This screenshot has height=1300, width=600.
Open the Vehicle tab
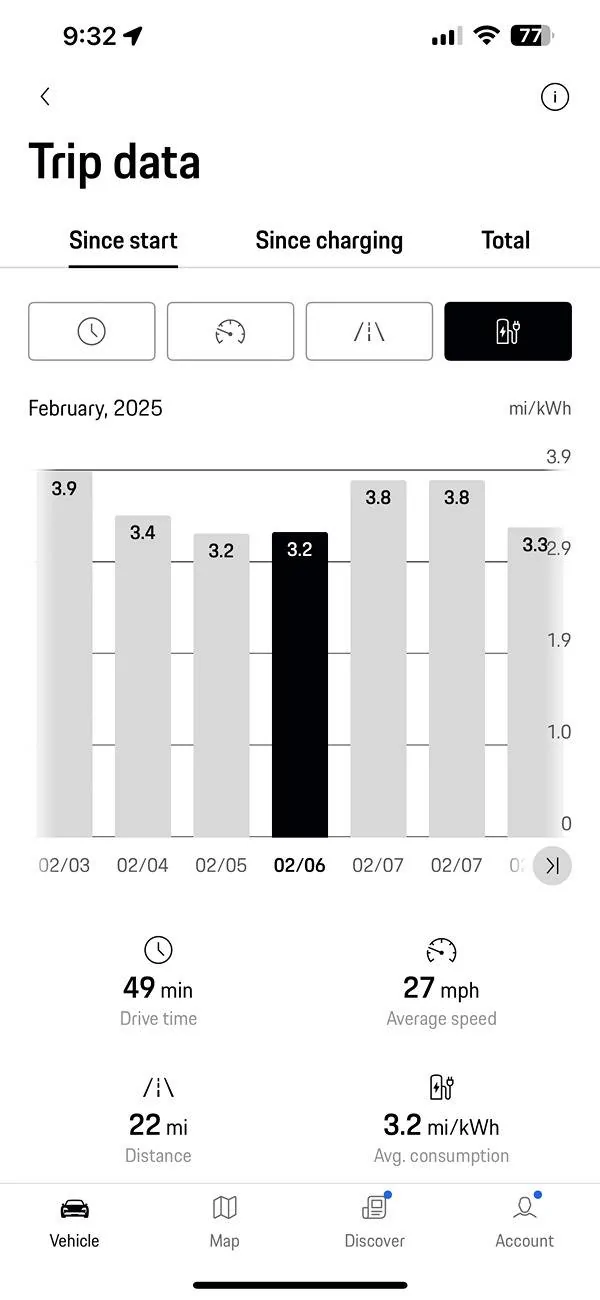pos(75,1222)
